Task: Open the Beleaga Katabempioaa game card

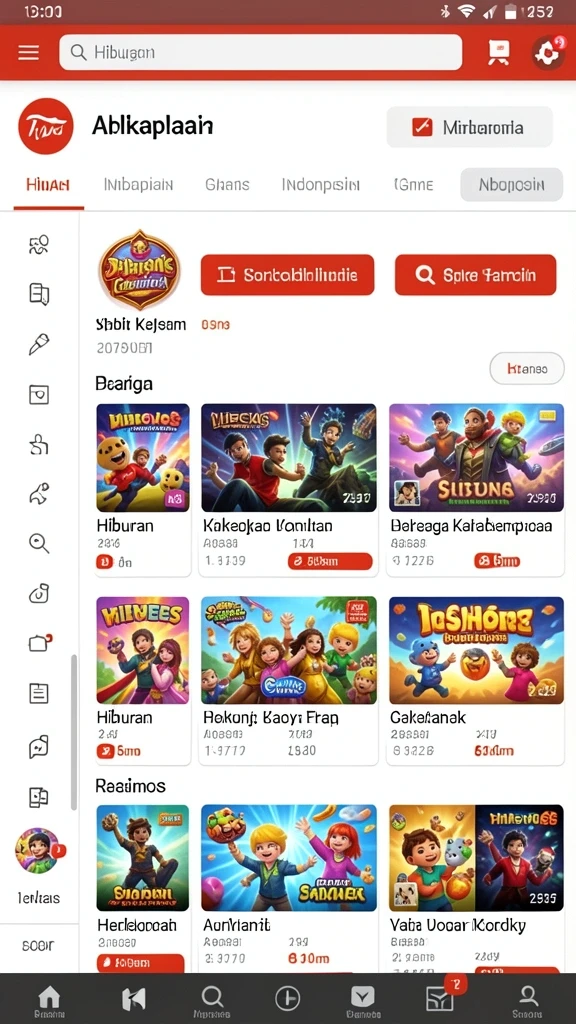Action: click(x=476, y=490)
